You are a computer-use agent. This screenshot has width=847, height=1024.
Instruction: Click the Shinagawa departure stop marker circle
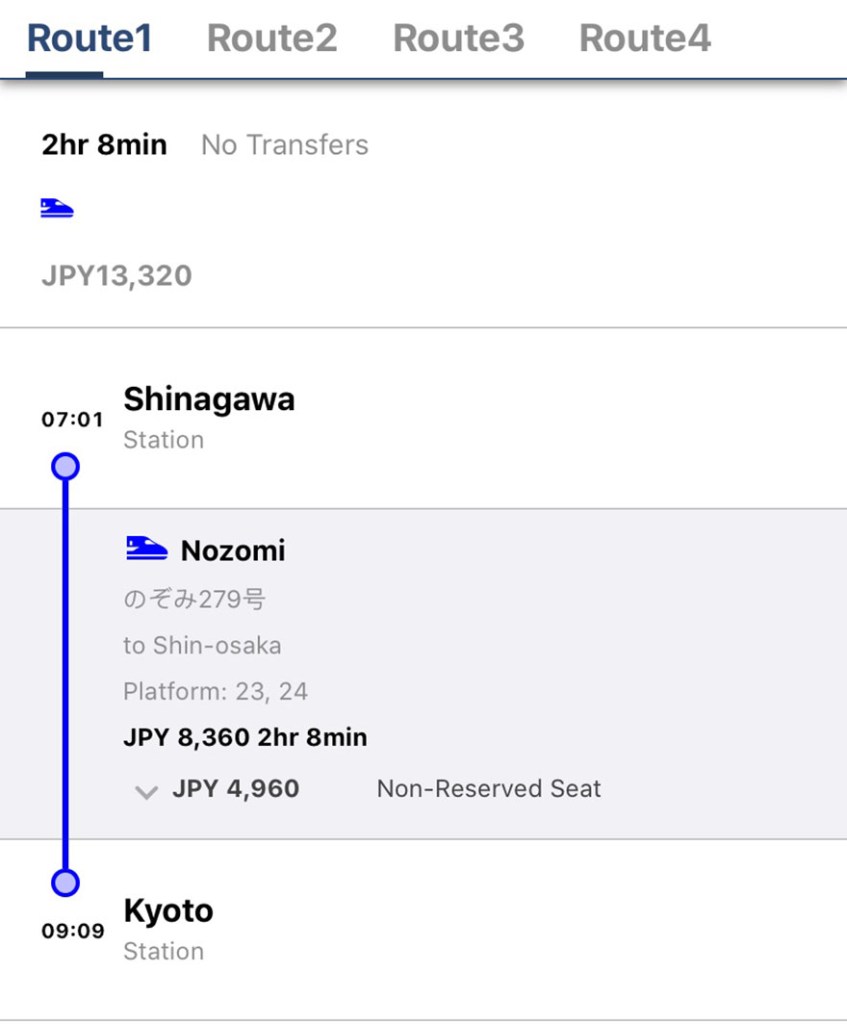pyautogui.click(x=65, y=464)
